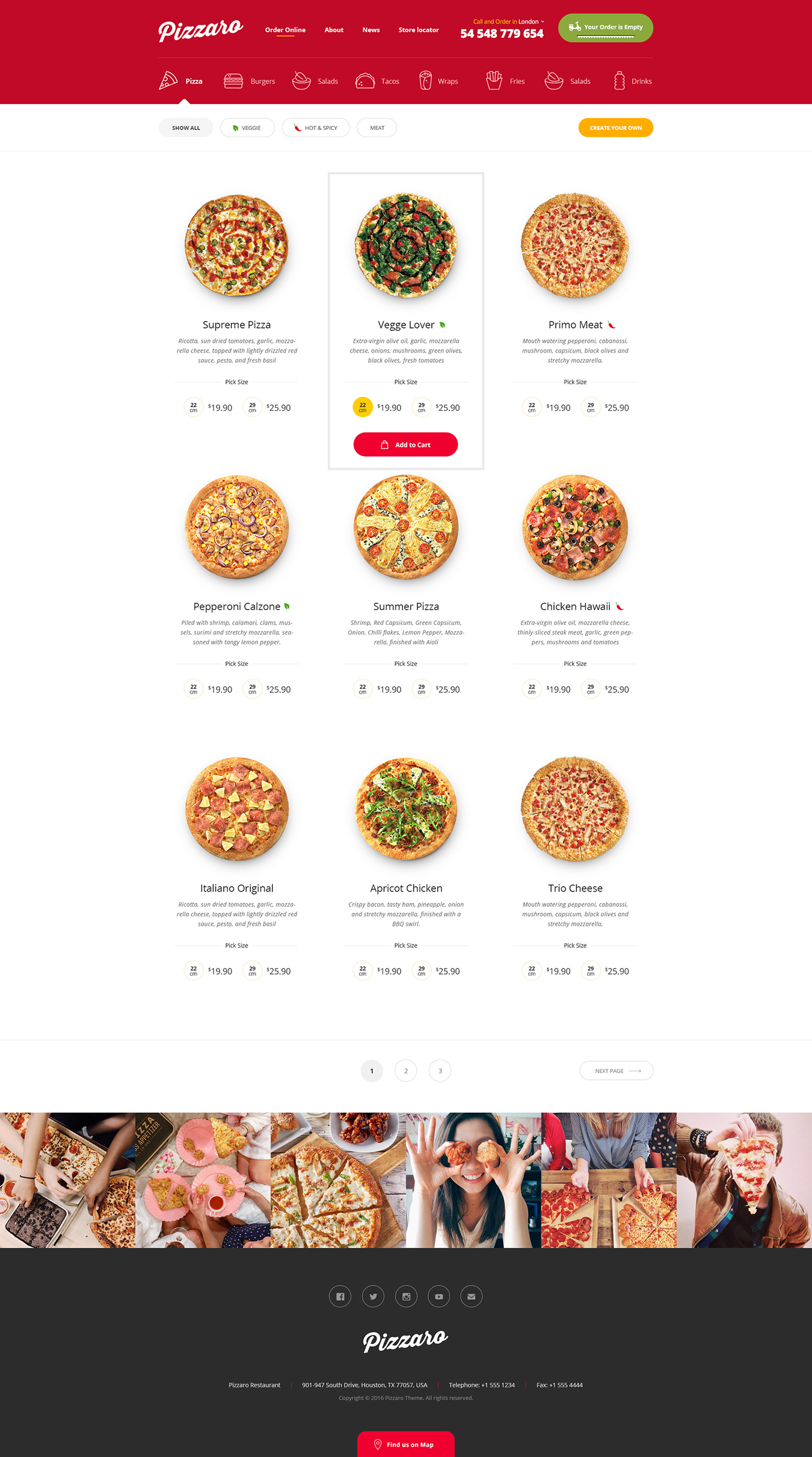This screenshot has width=812, height=1457.
Task: Open the Supreme Pizza card
Action: click(236, 325)
